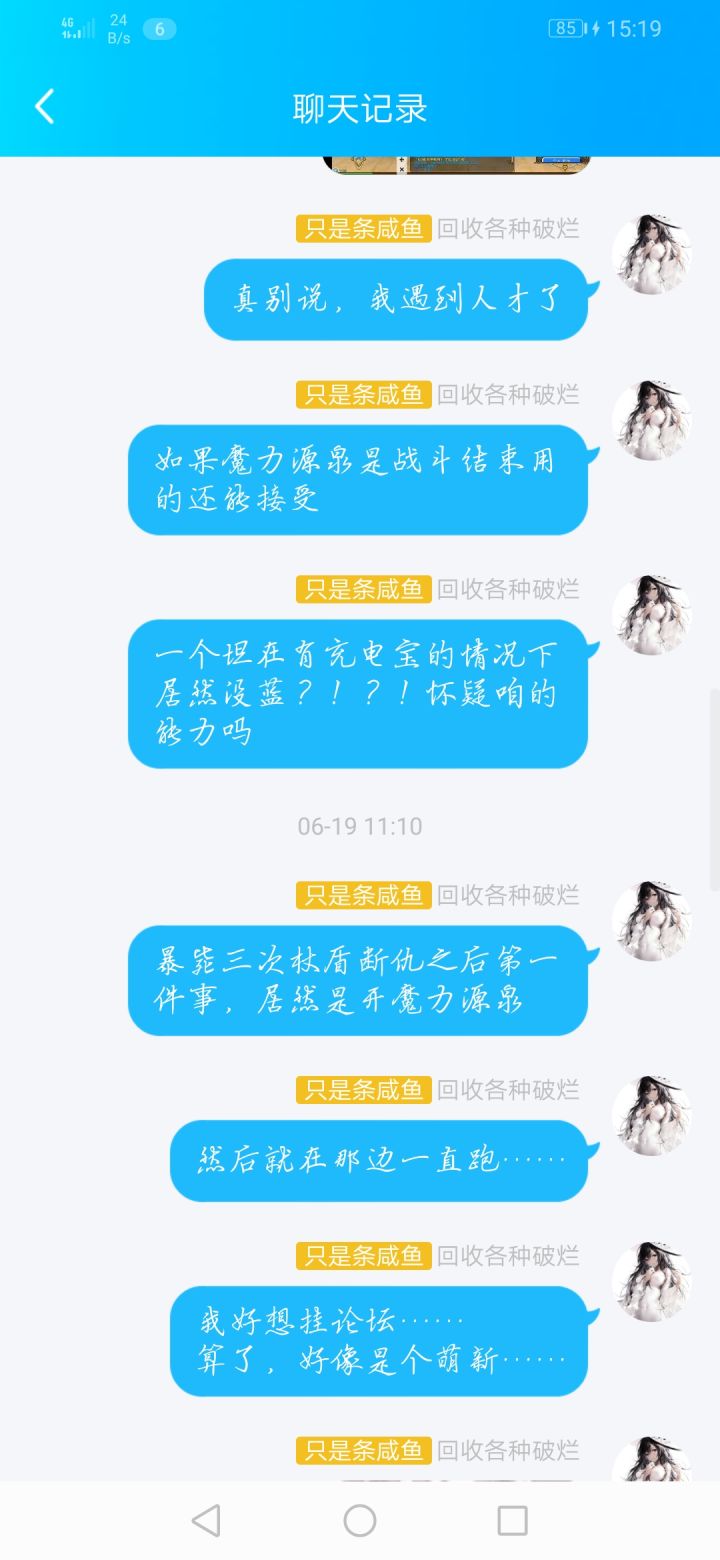Tap the network speed indicator 24 B/s
The height and width of the screenshot is (1560, 720).
pyautogui.click(x=118, y=27)
